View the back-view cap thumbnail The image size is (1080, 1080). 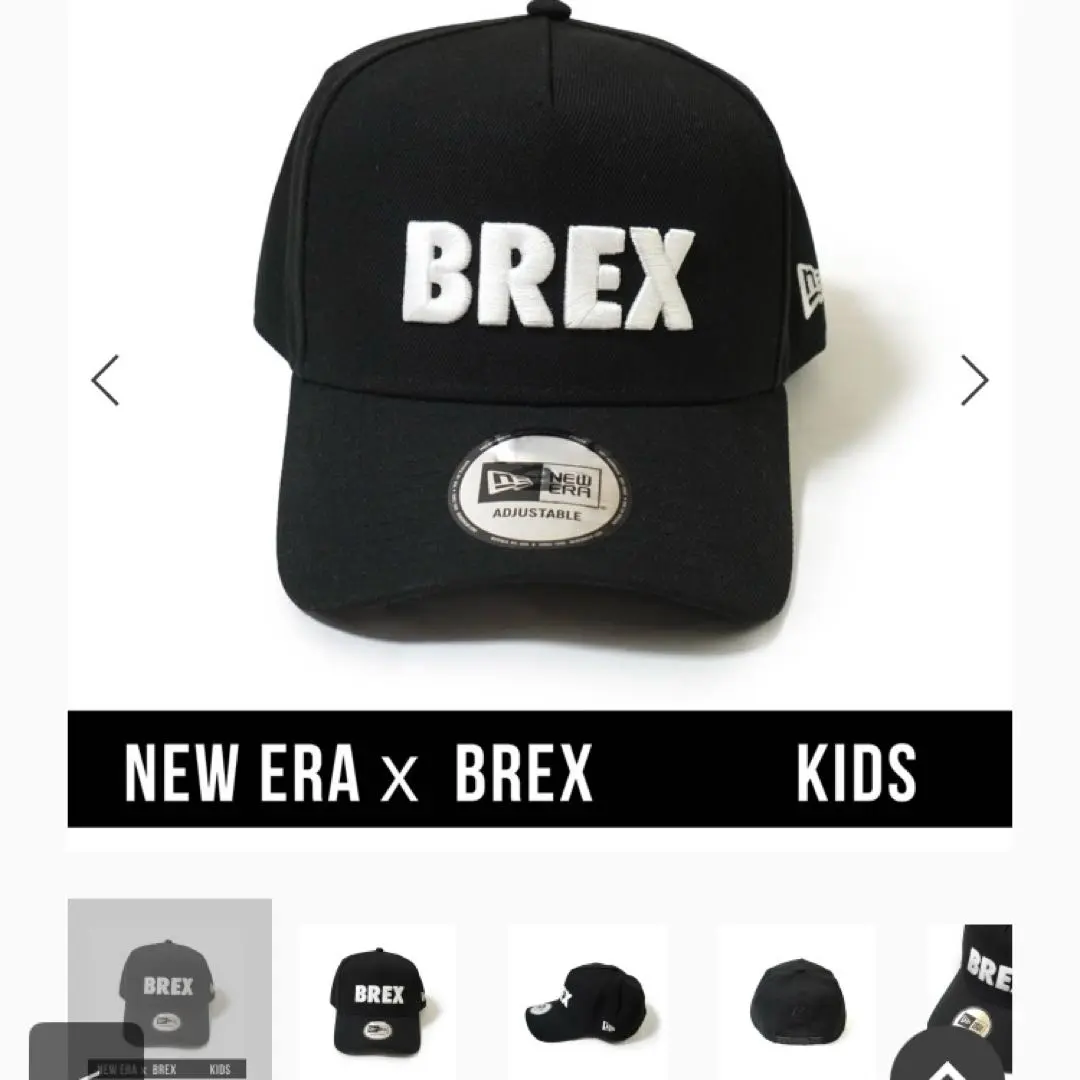(x=795, y=1000)
